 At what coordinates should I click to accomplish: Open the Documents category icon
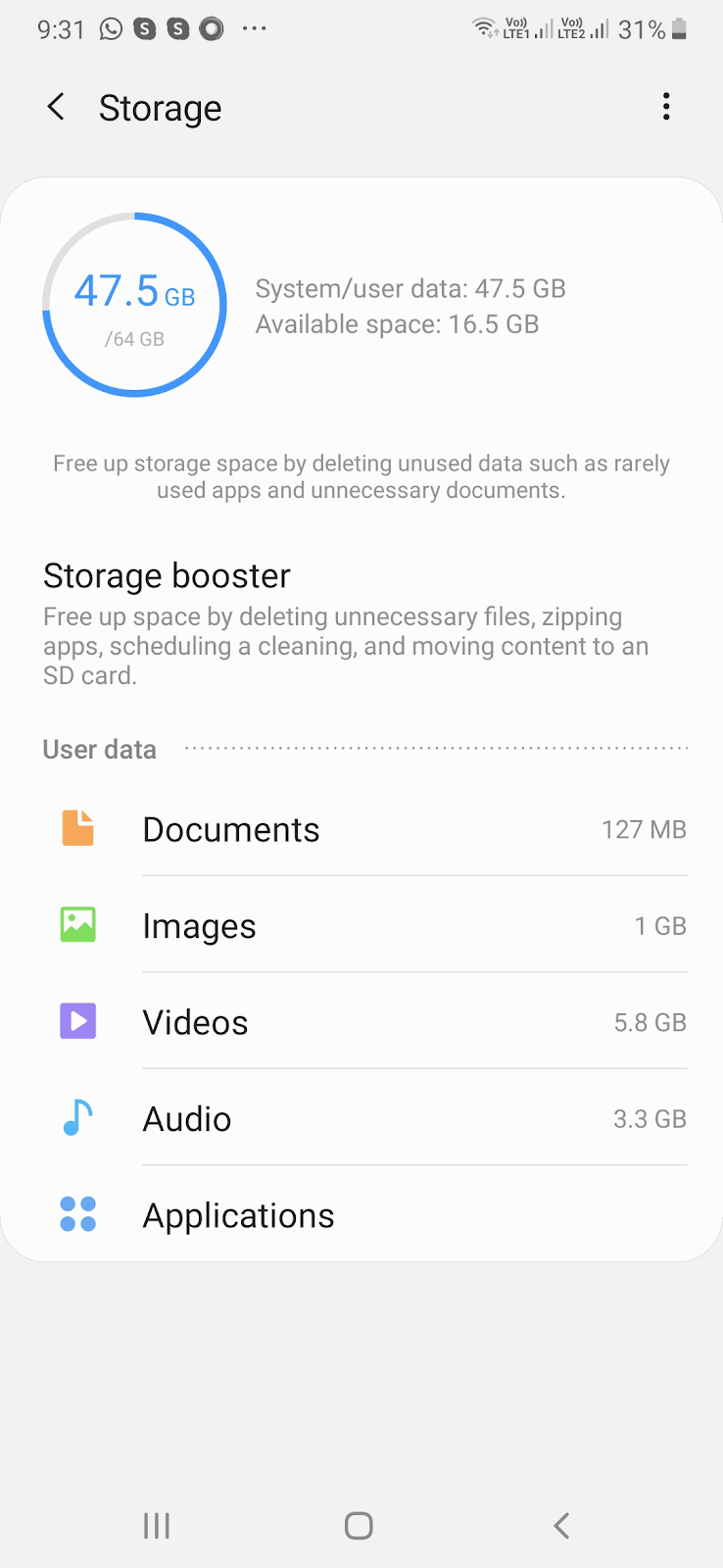[76, 827]
